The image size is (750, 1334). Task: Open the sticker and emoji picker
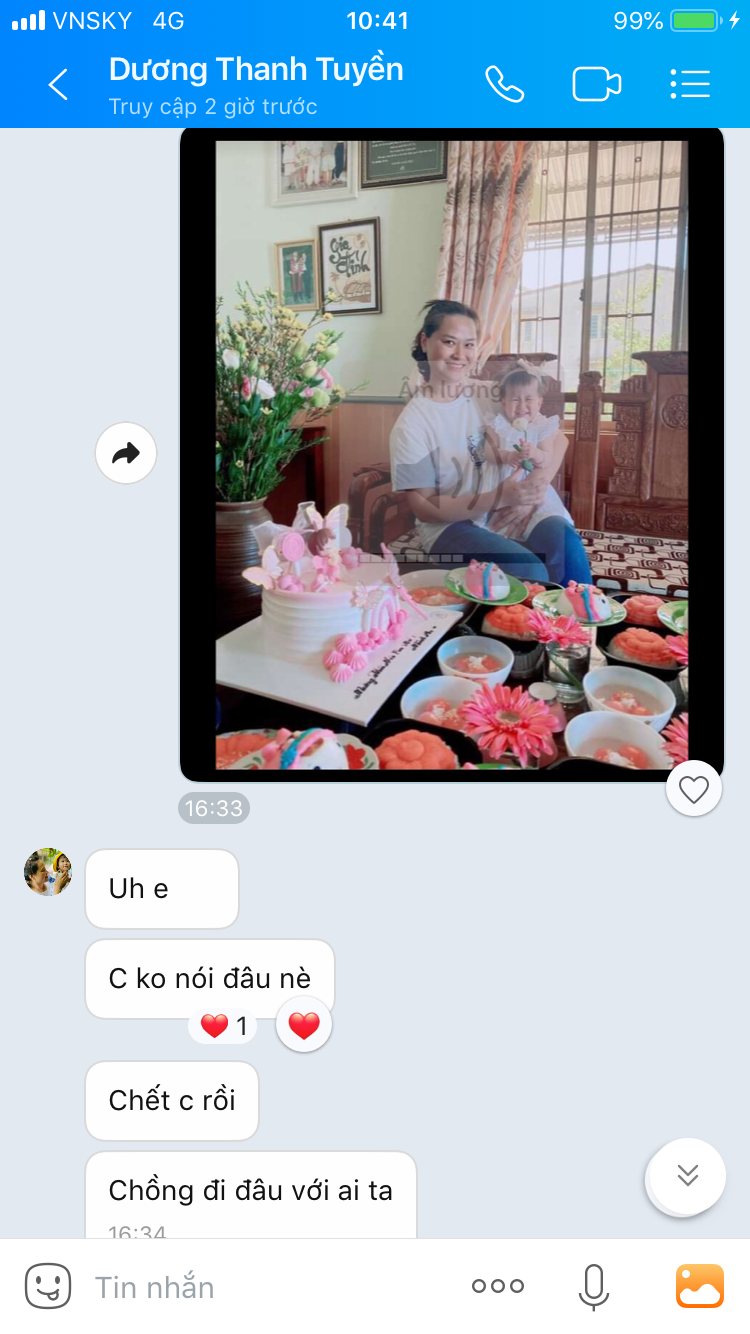click(x=47, y=1286)
